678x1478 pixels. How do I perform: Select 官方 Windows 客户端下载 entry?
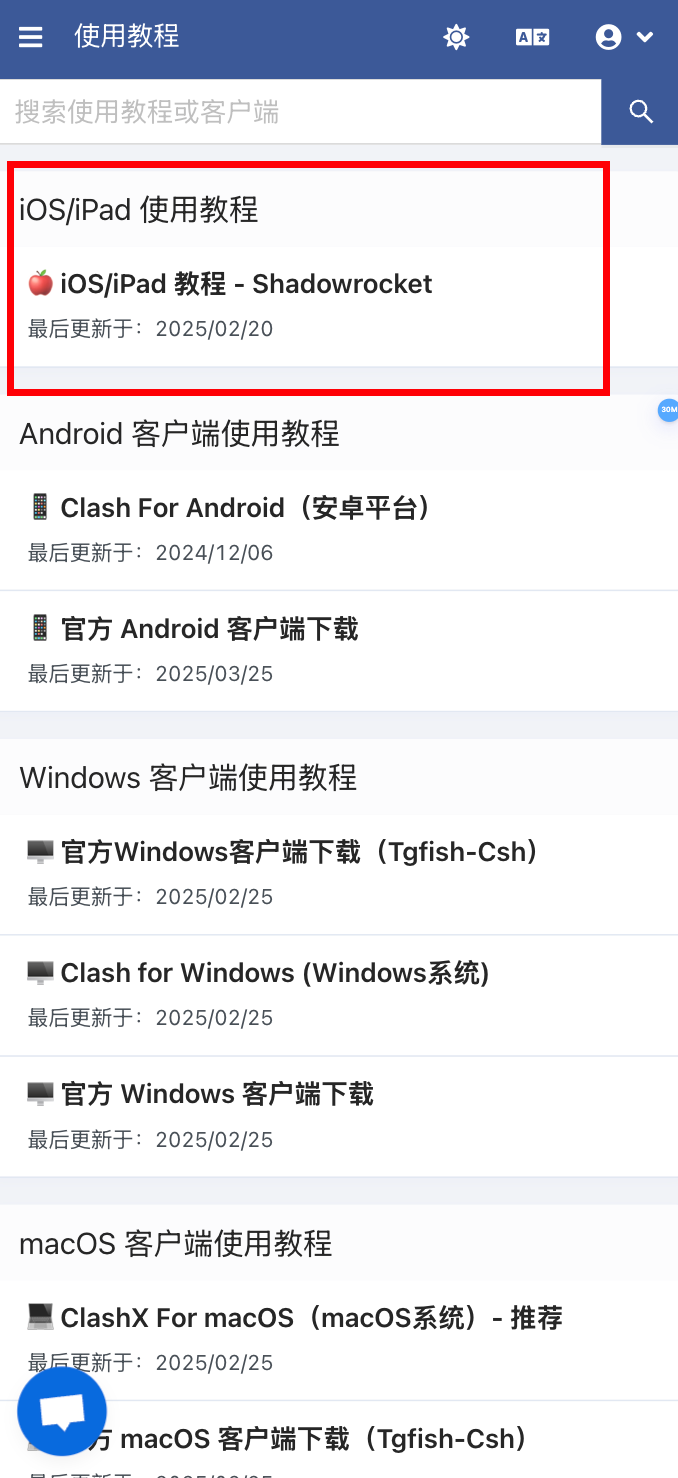coord(217,1094)
